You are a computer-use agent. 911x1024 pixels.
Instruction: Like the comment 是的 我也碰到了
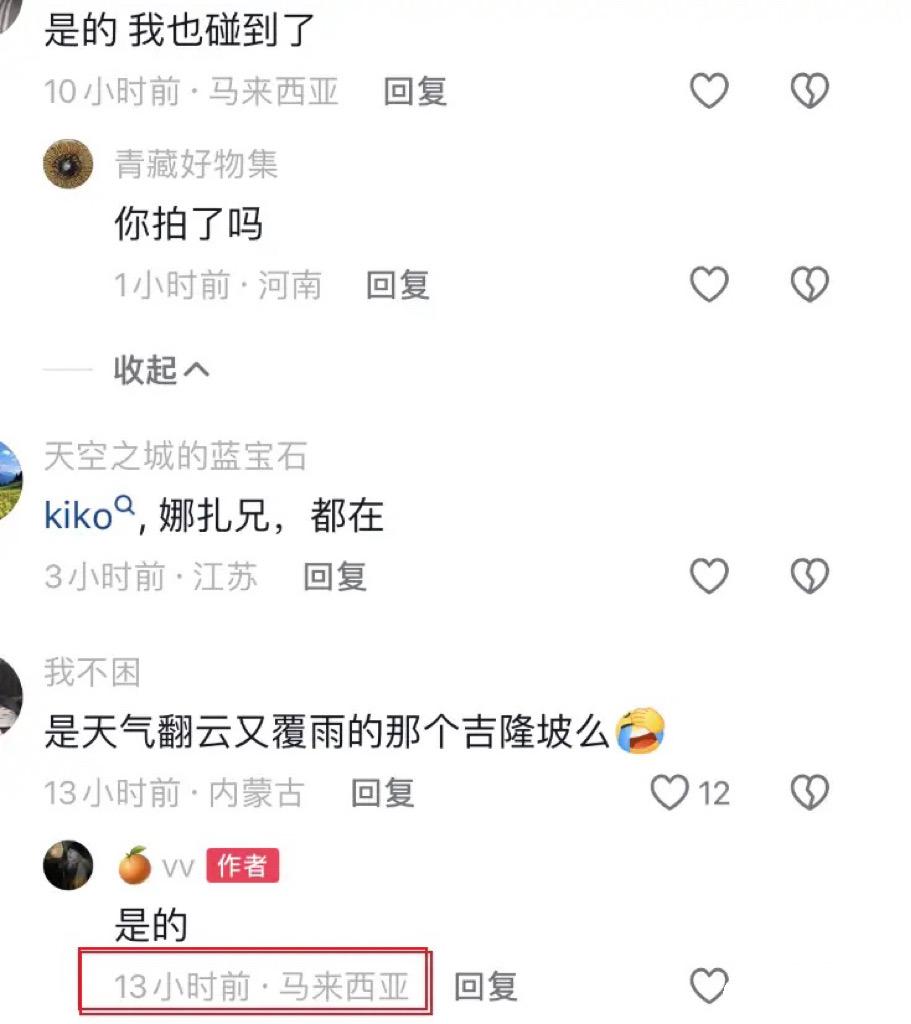(709, 91)
